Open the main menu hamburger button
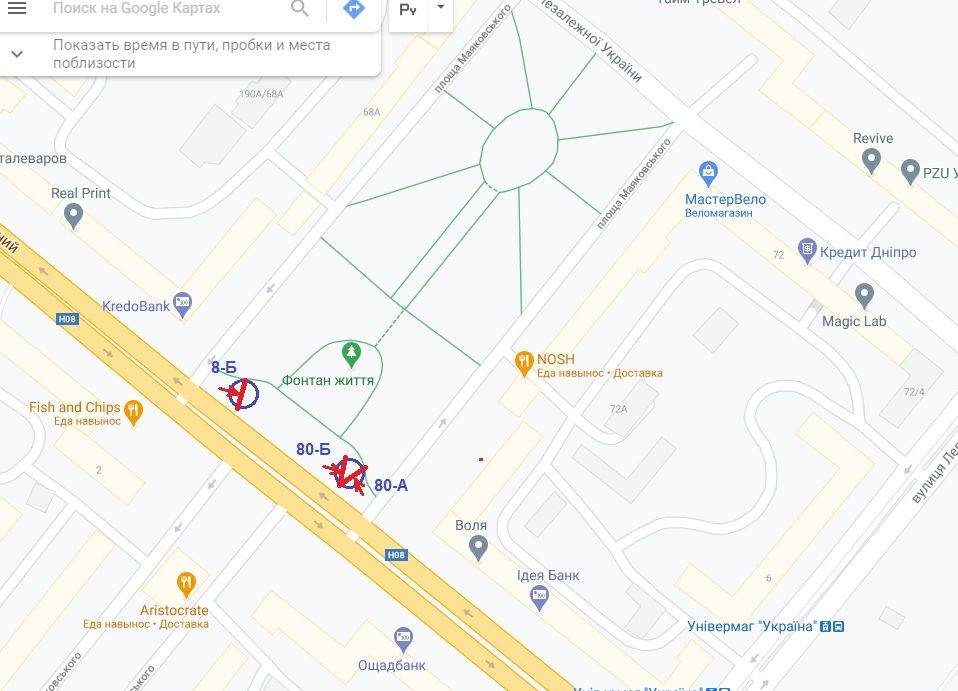Viewport: 958px width, 691px height. click(x=17, y=9)
